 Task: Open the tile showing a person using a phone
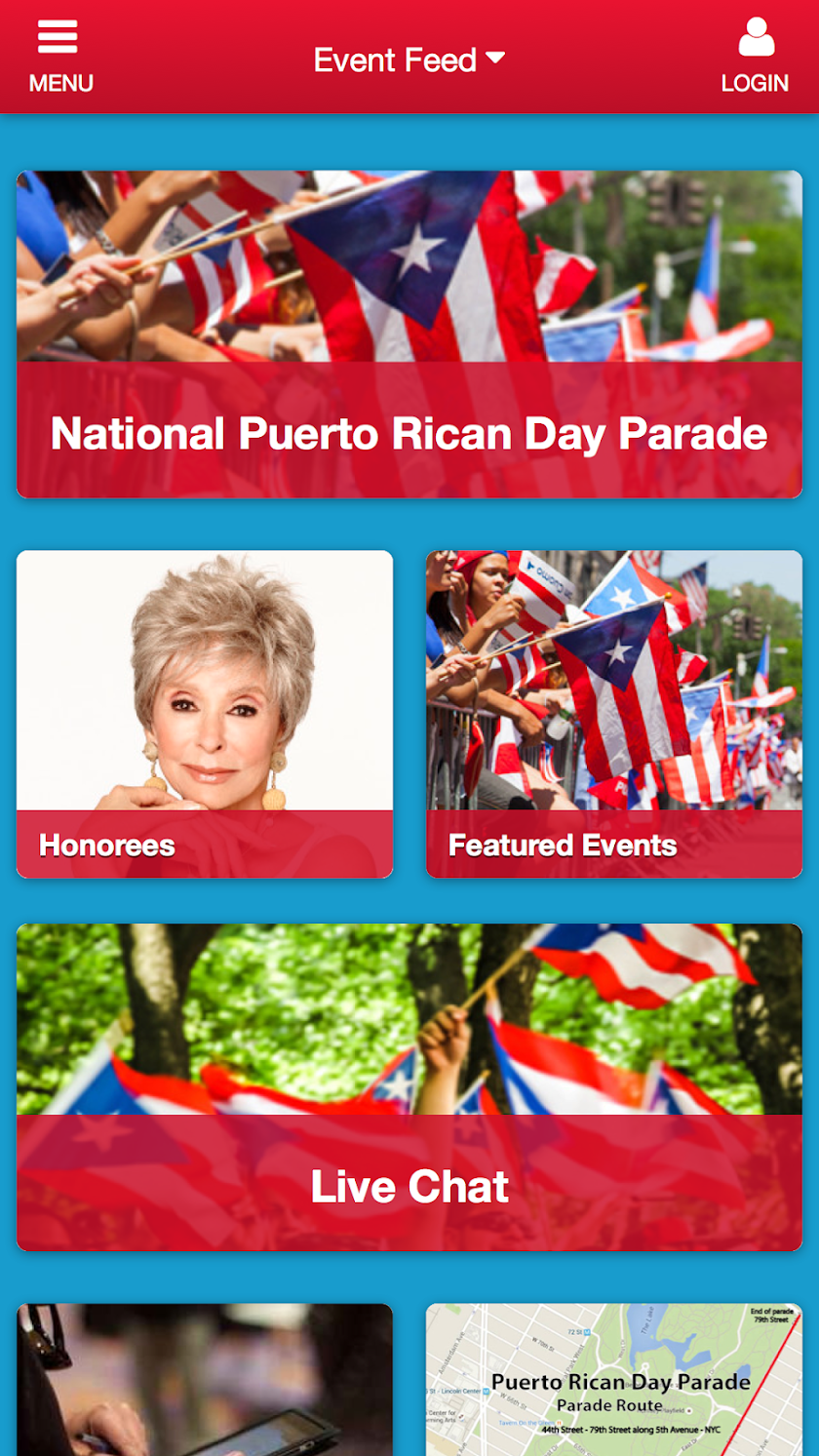coord(205,1379)
